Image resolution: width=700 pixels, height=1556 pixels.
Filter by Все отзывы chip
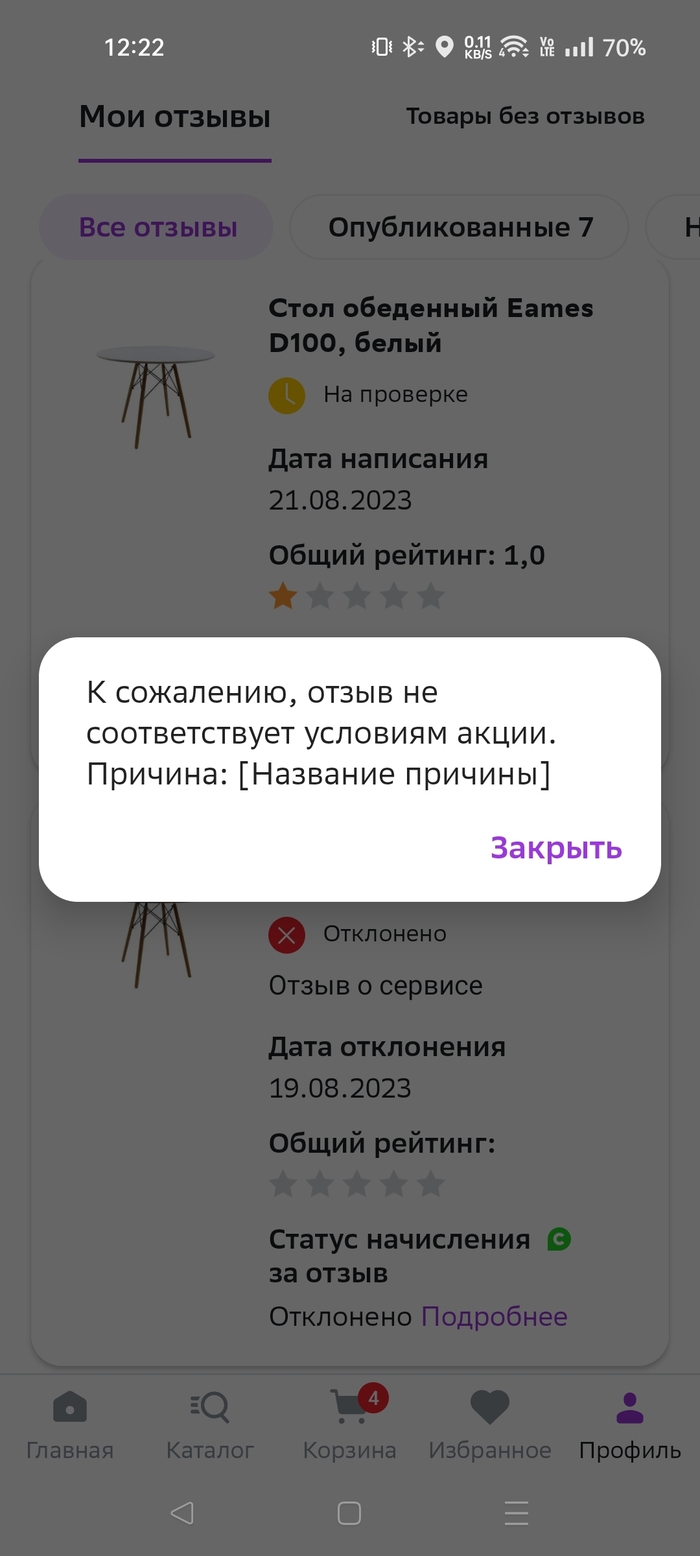[x=157, y=228]
